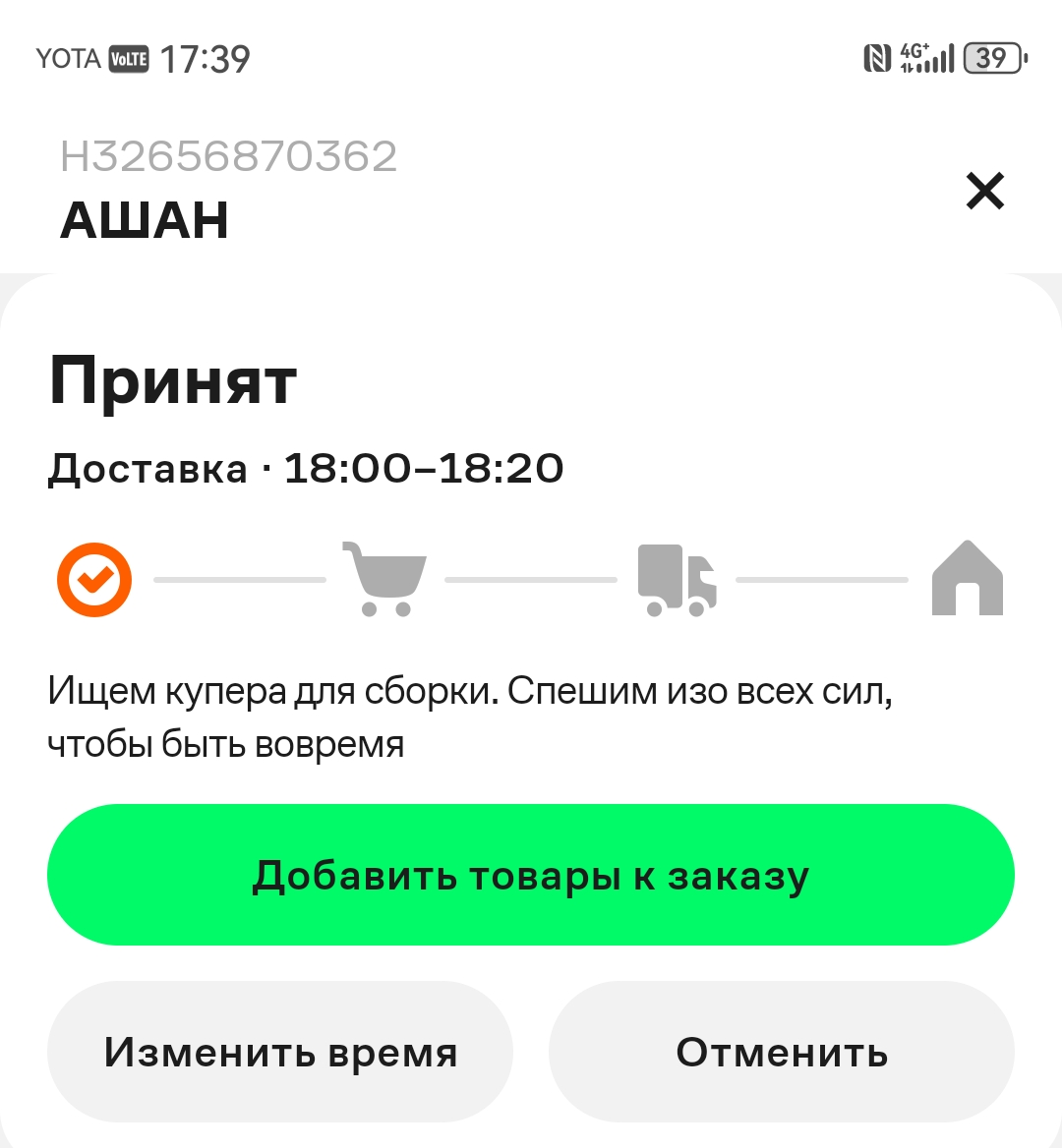Screen dimensions: 1062x1148
Task: Cancel the order with Отменить
Action: click(782, 1052)
